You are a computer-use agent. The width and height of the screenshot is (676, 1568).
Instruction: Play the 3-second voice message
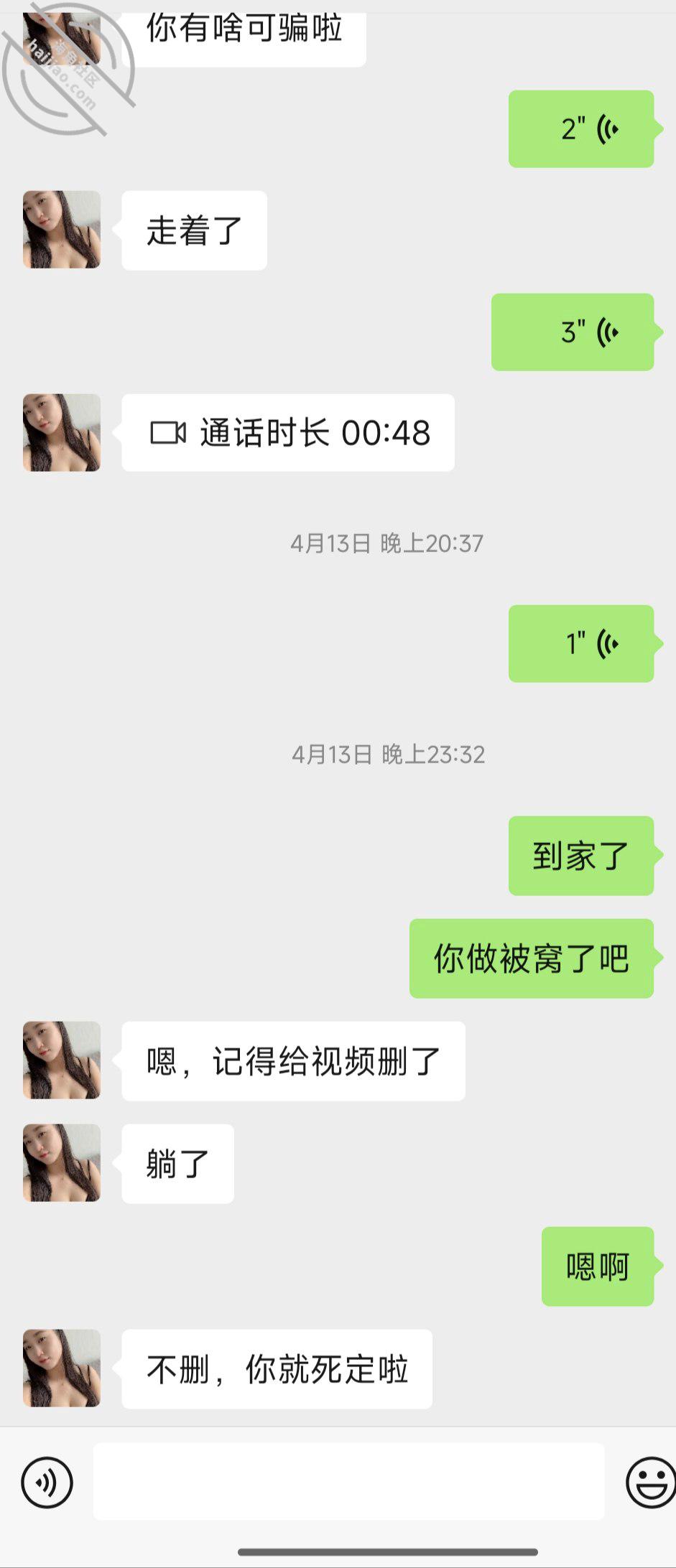tap(573, 332)
